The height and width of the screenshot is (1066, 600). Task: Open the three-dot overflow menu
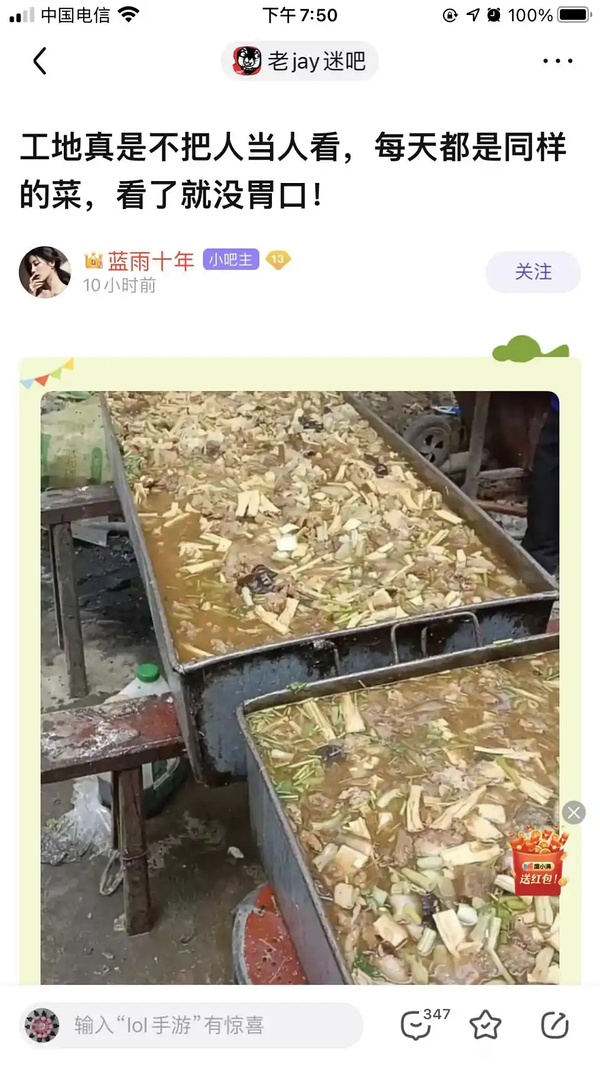pyautogui.click(x=557, y=61)
